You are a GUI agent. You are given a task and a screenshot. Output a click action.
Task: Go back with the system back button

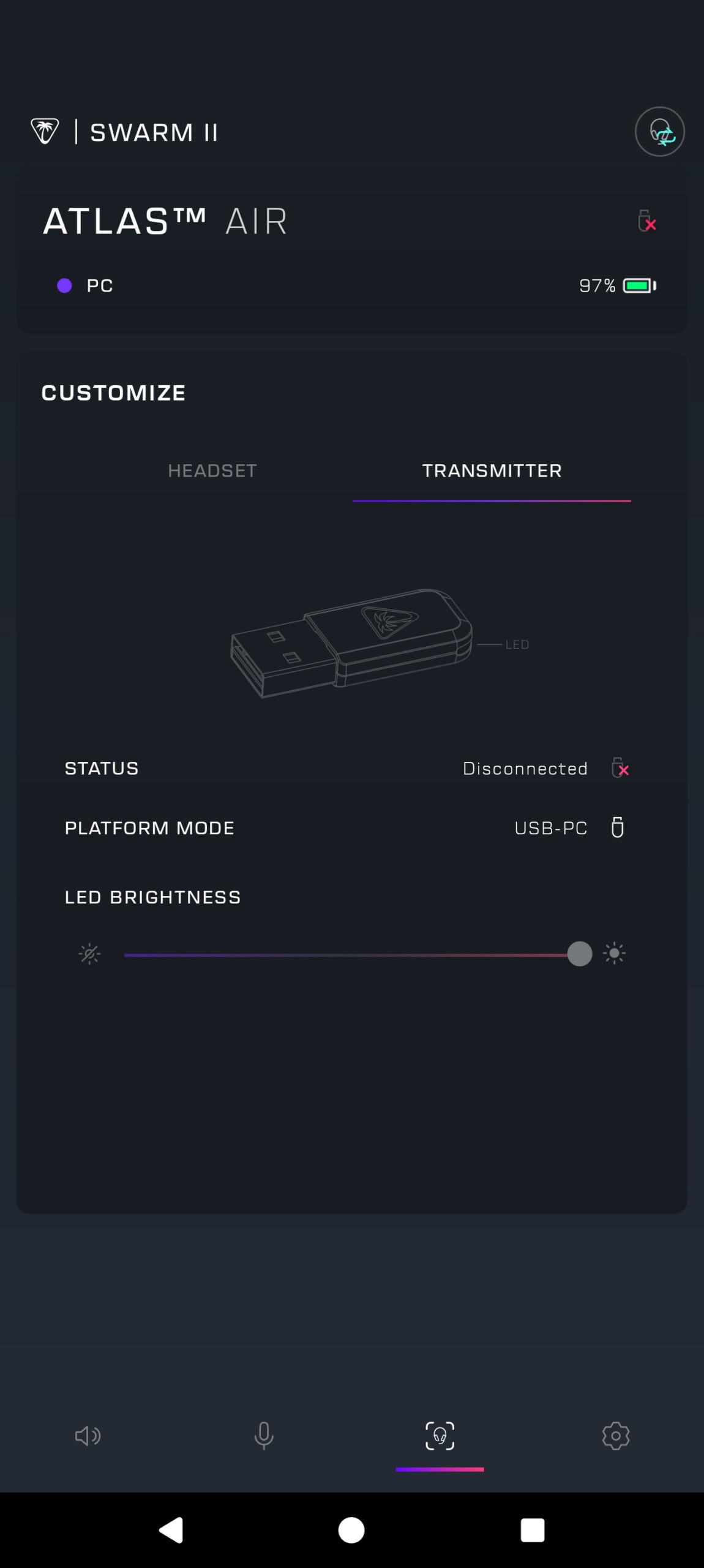click(x=171, y=1530)
